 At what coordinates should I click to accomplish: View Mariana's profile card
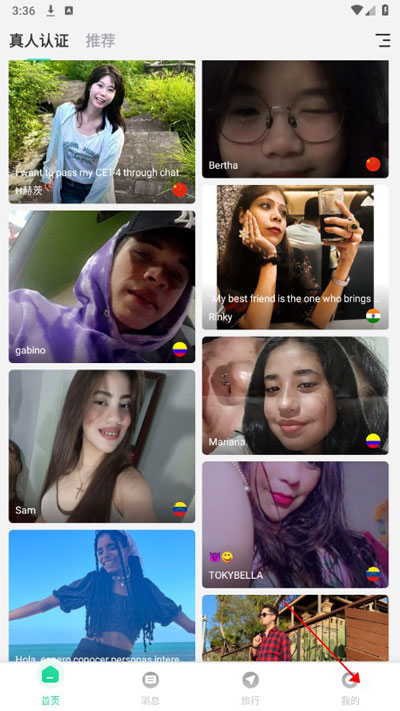[295, 395]
